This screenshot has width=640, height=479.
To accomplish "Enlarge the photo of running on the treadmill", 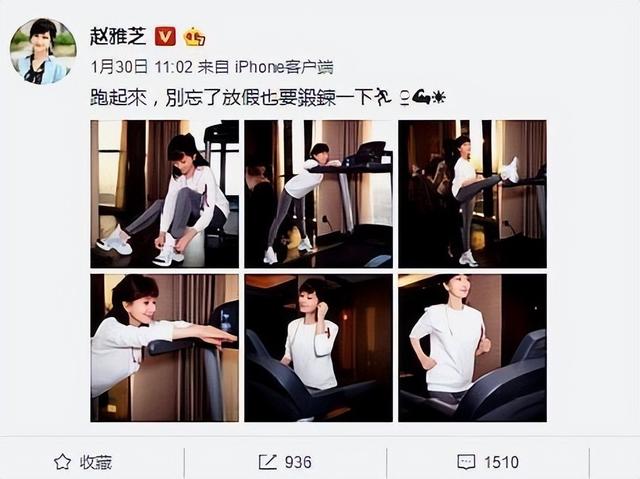I will [x=472, y=347].
